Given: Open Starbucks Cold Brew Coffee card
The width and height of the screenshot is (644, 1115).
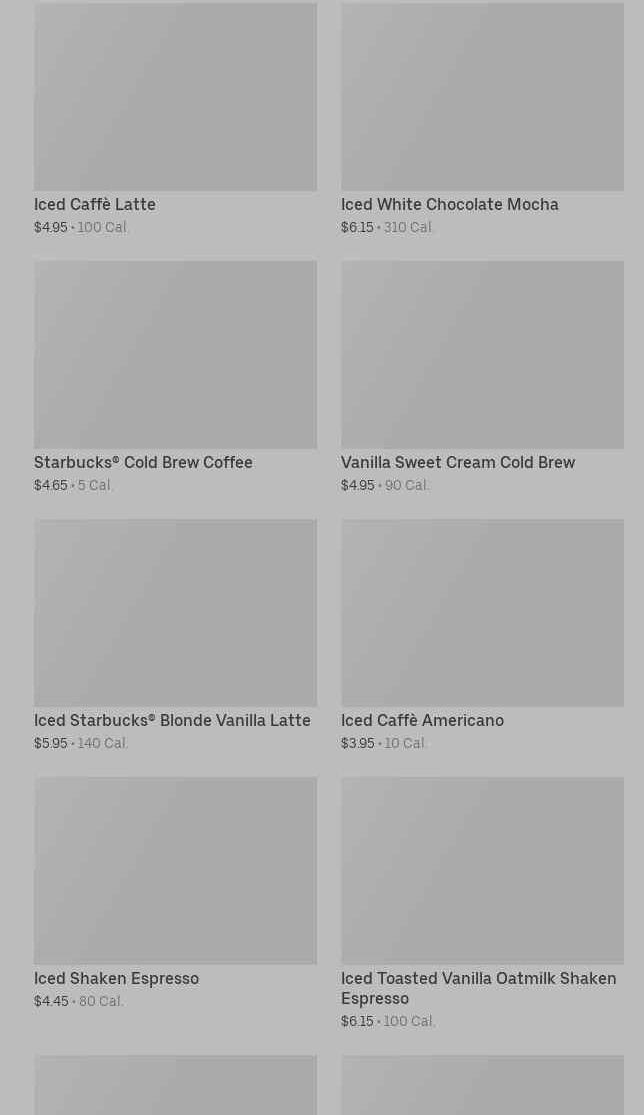Looking at the screenshot, I should tap(175, 377).
